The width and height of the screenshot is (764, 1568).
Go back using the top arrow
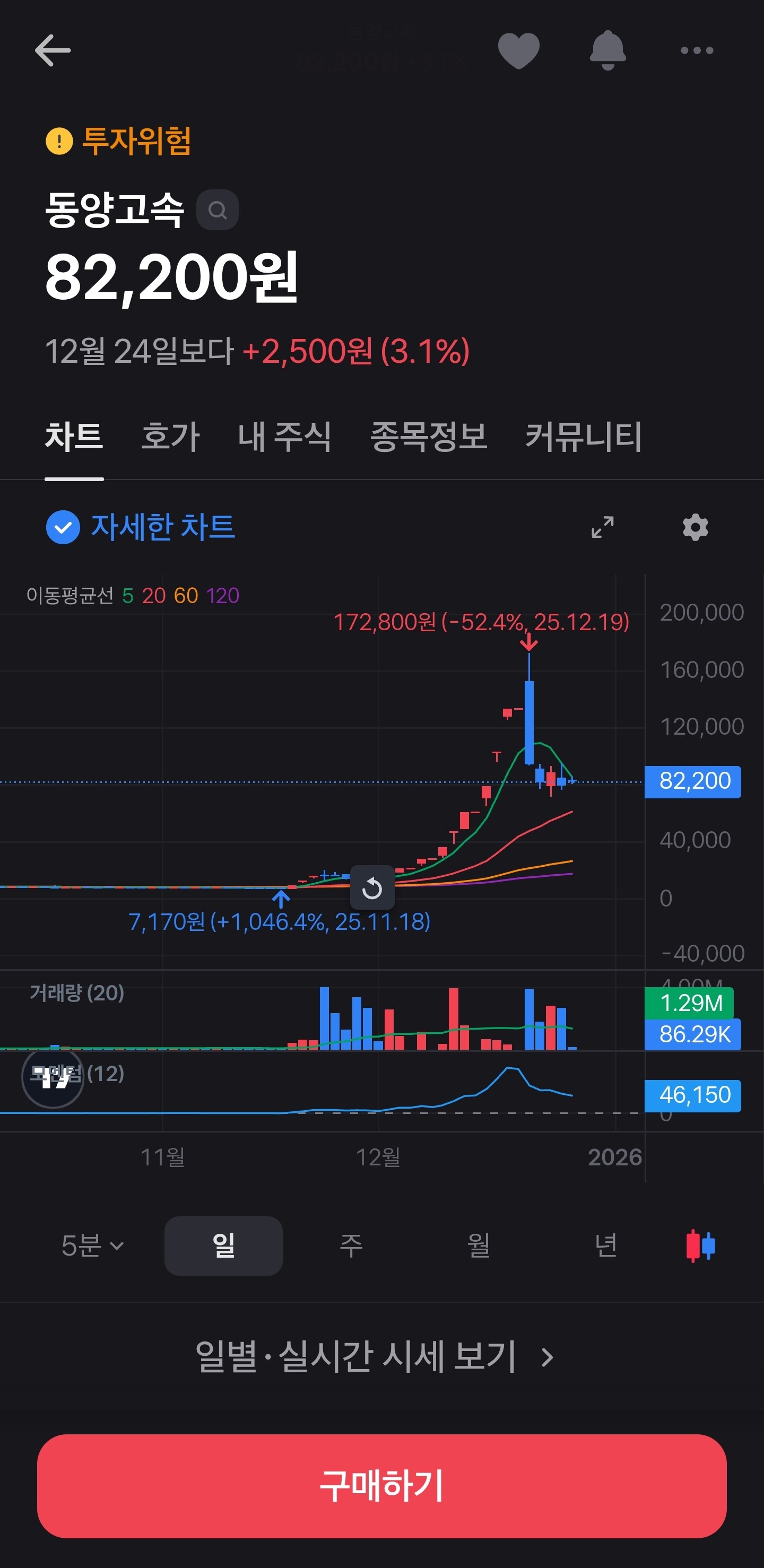[x=53, y=50]
